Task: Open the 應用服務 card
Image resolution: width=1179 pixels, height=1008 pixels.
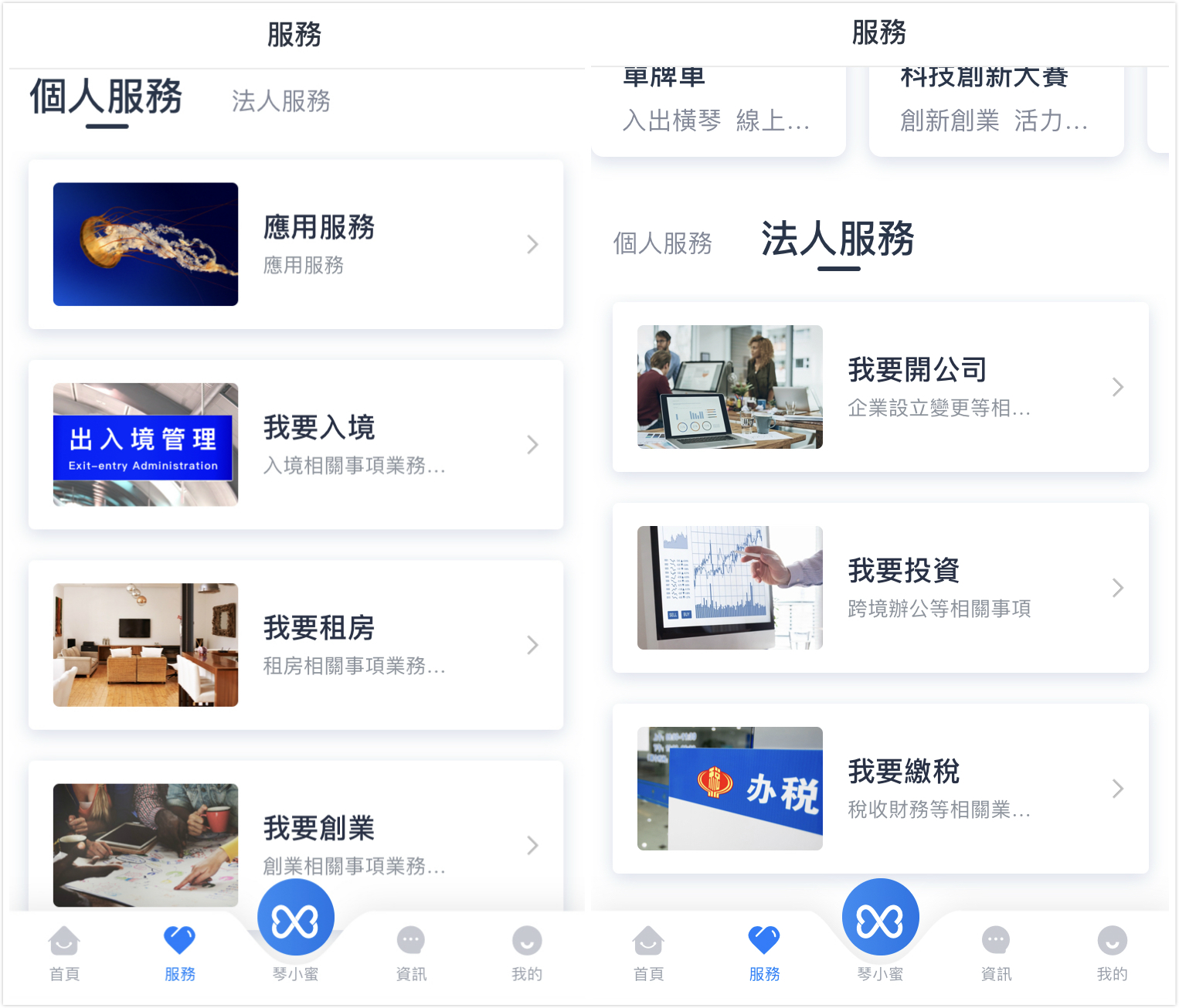Action: click(x=296, y=244)
